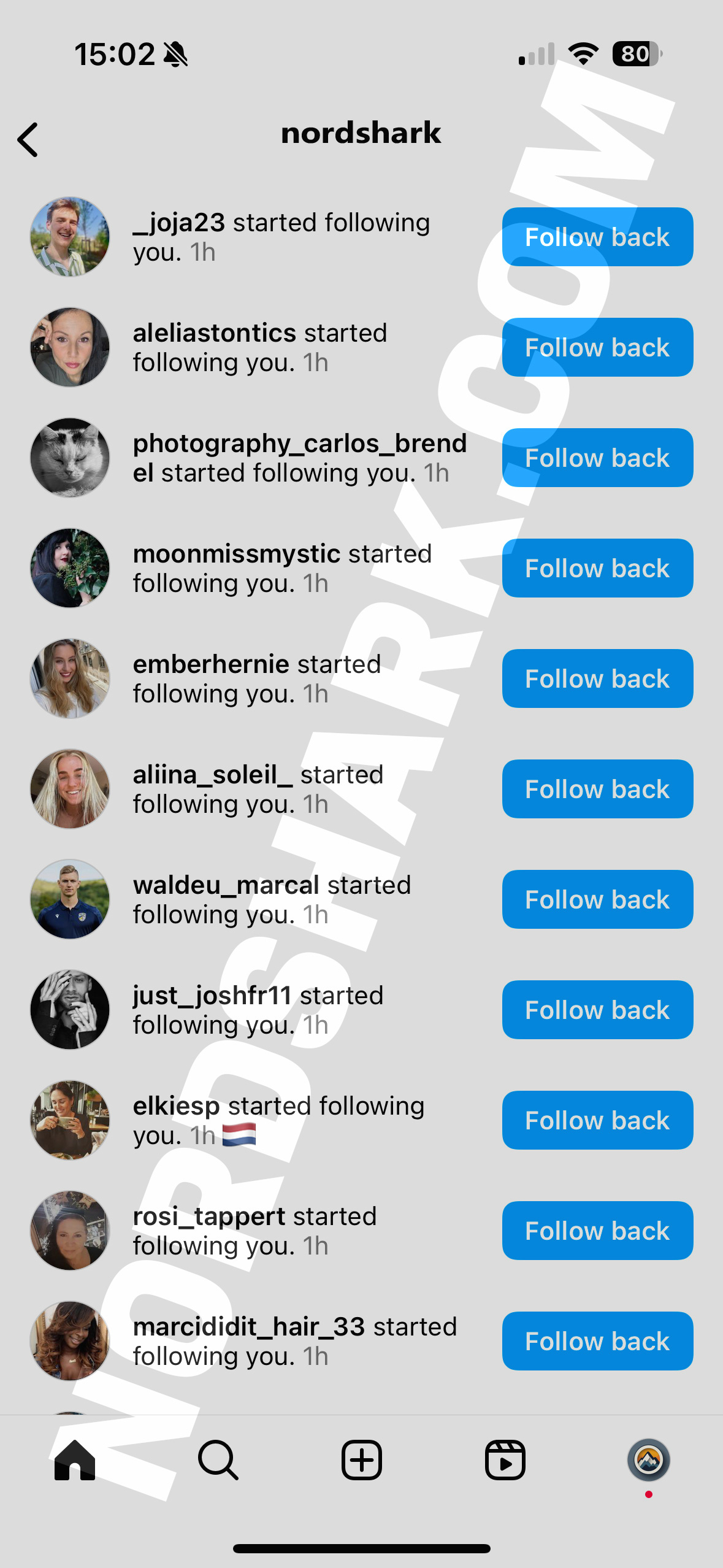
Task: Follow back aleliastontics
Action: click(597, 347)
